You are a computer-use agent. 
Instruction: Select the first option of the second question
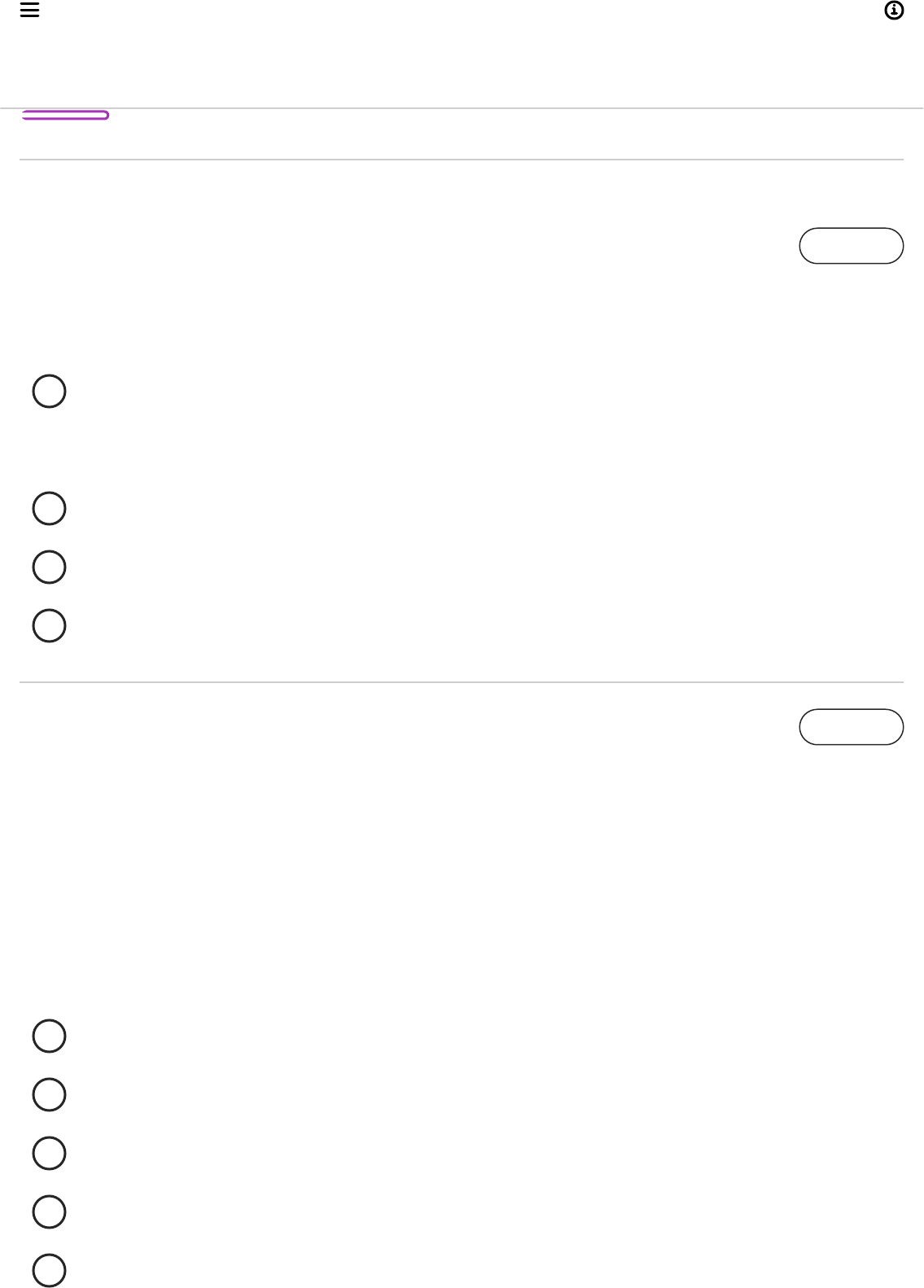[x=49, y=1036]
